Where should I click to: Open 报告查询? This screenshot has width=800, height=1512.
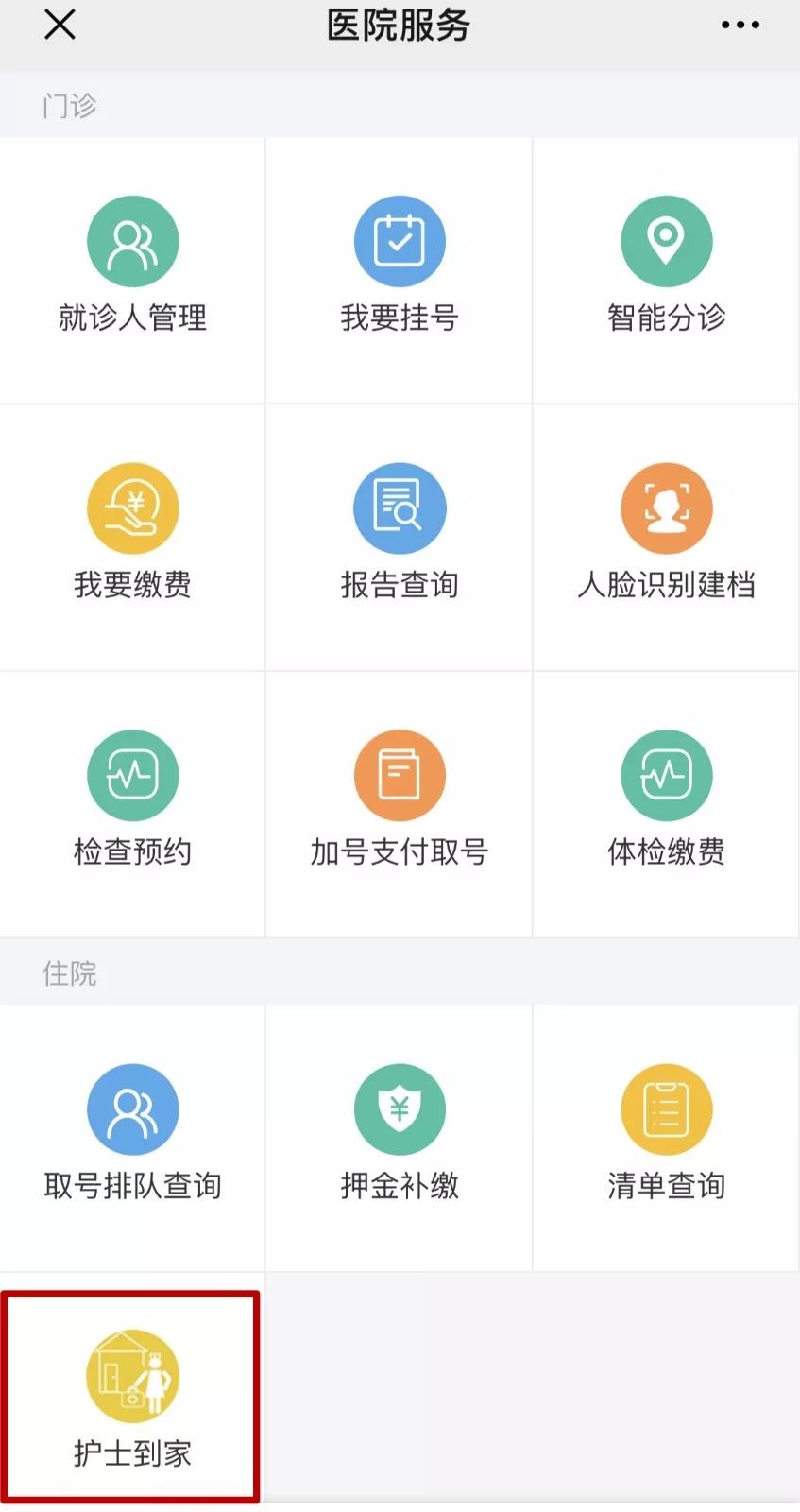click(400, 538)
